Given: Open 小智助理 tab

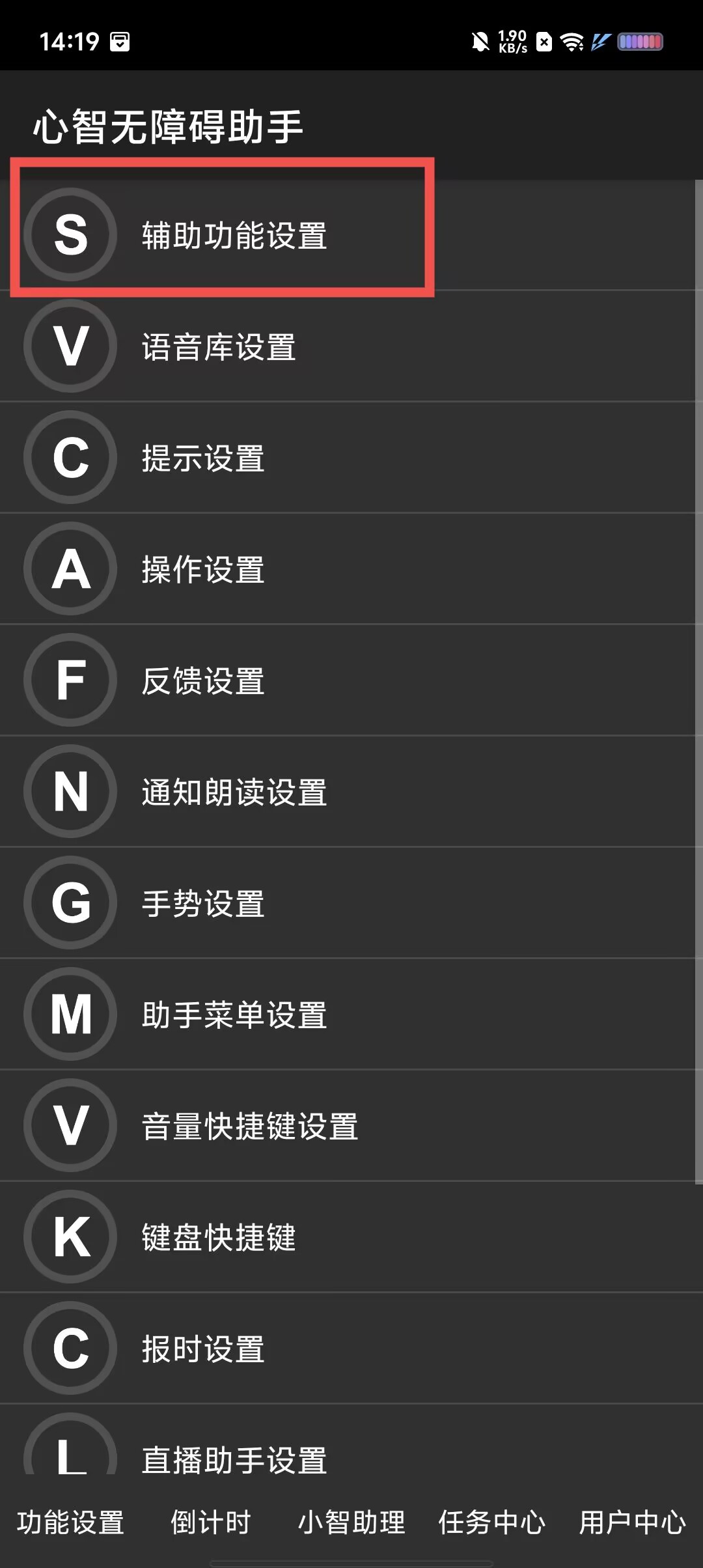Looking at the screenshot, I should pos(351,1522).
